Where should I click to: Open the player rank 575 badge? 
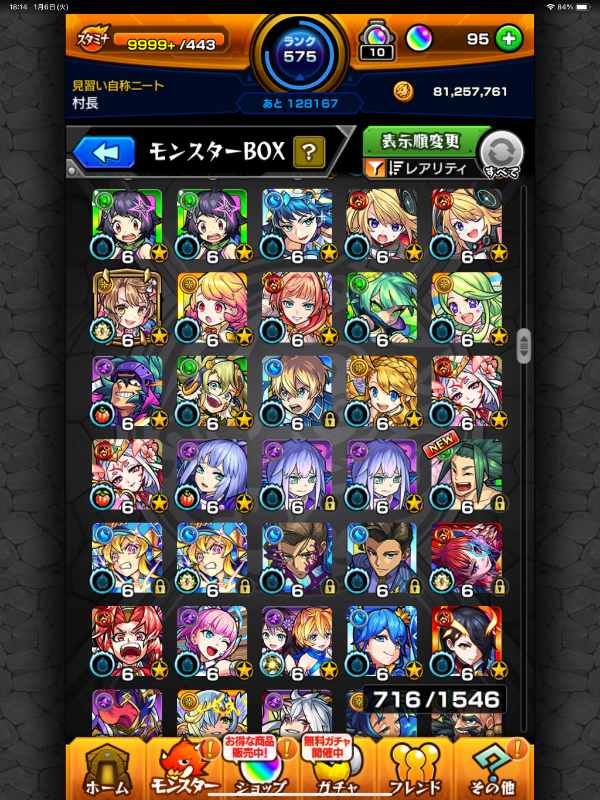pyautogui.click(x=300, y=48)
